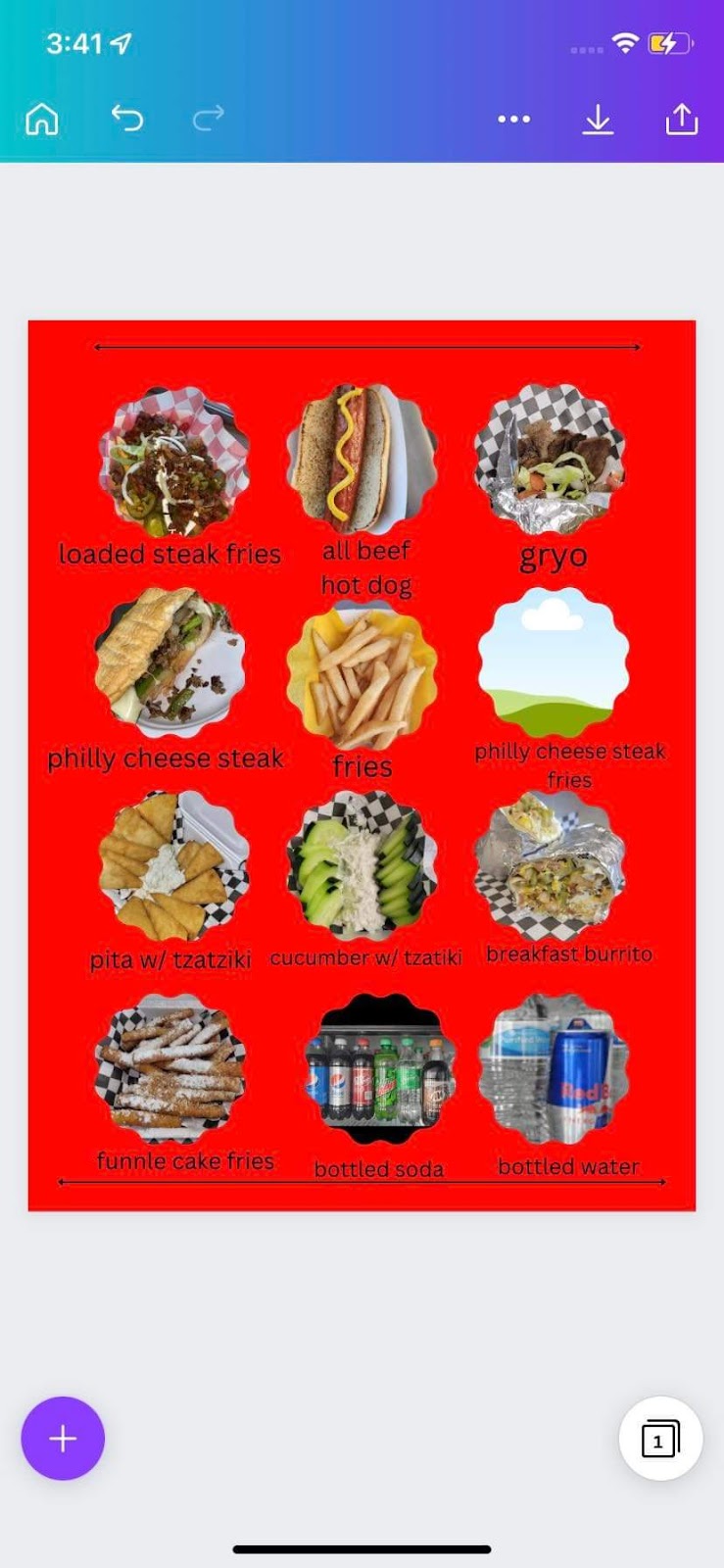This screenshot has width=724, height=1568.
Task: Download the menu design
Action: tap(598, 119)
